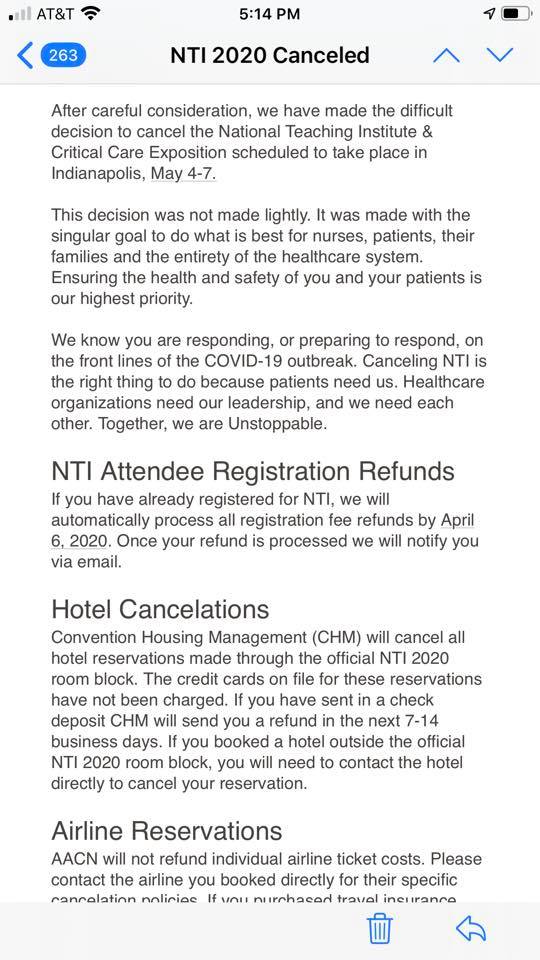Delete this email with the trash icon

pos(380,928)
